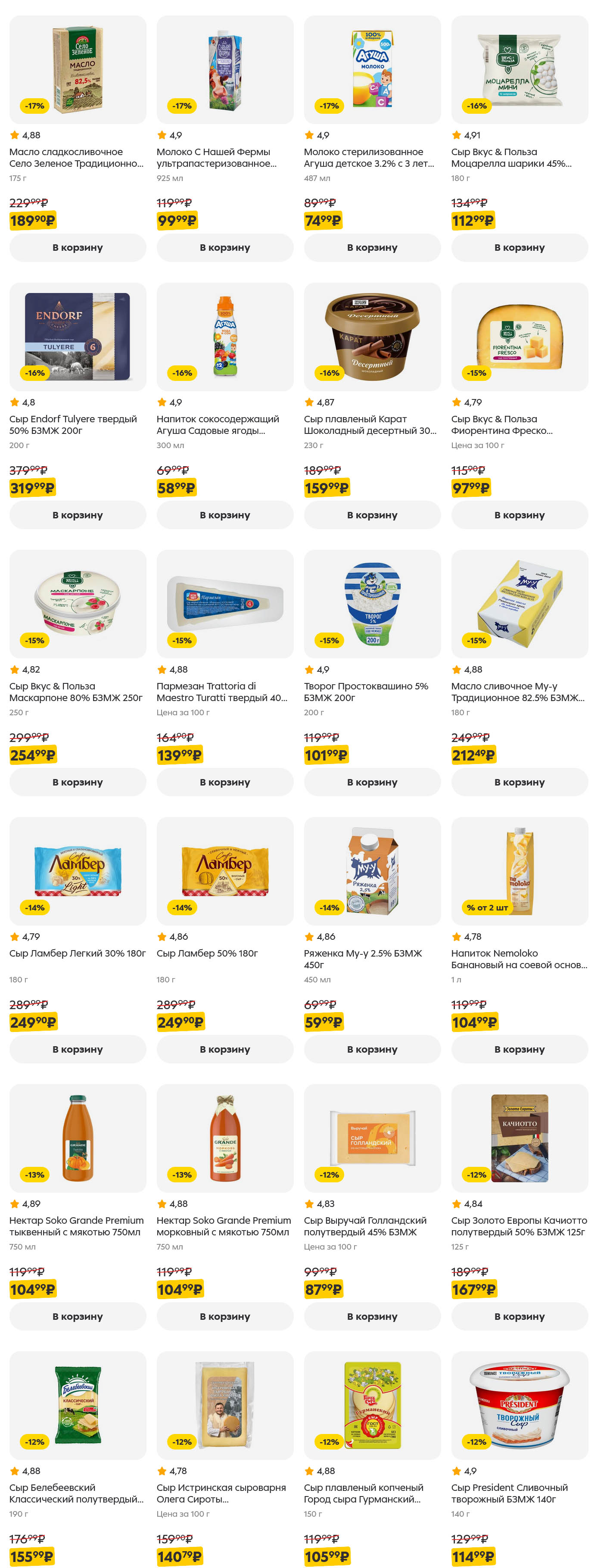
Task: Add mascarpone 250г to the cart
Action: tap(77, 782)
